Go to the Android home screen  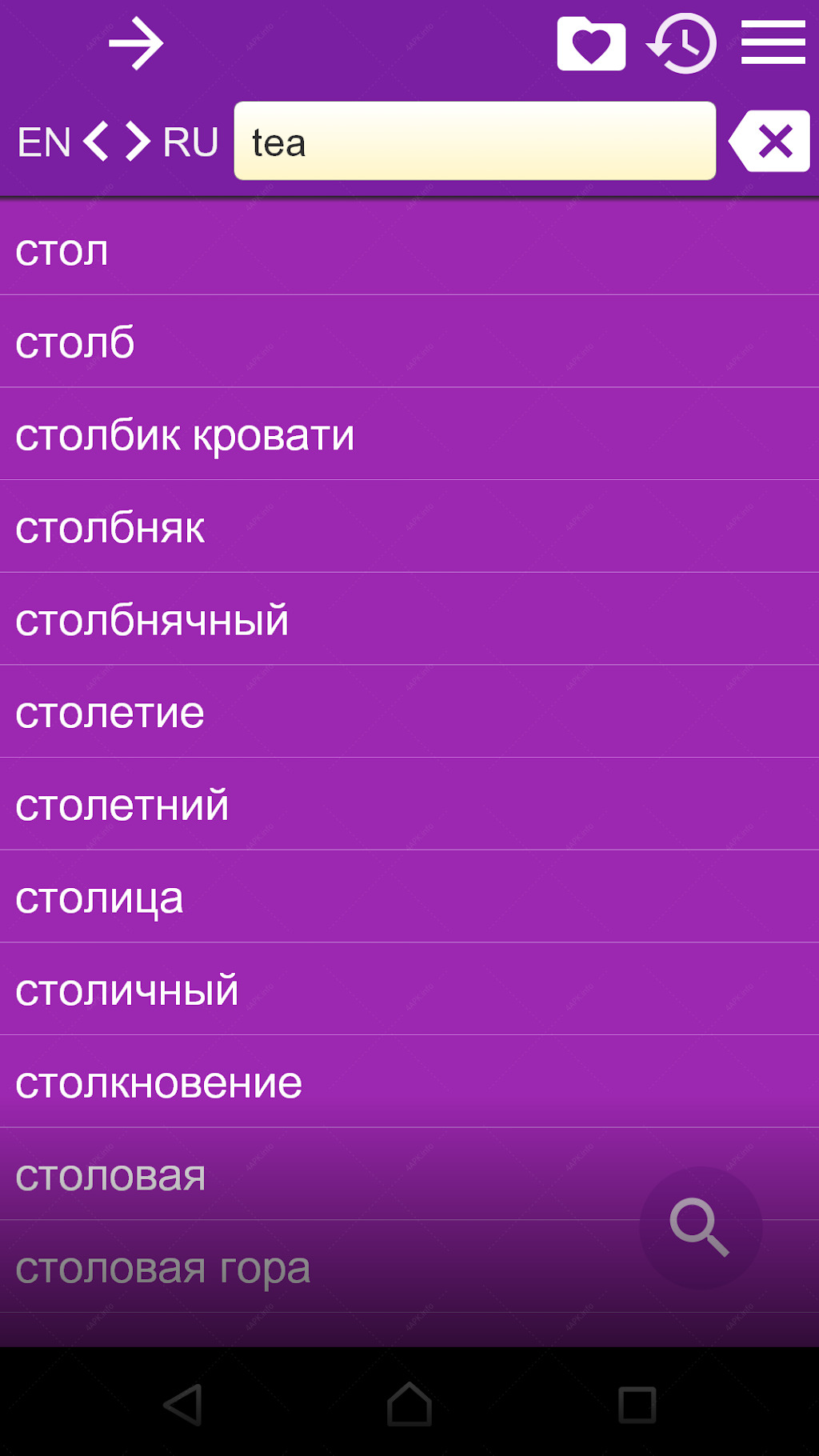coord(409,1404)
